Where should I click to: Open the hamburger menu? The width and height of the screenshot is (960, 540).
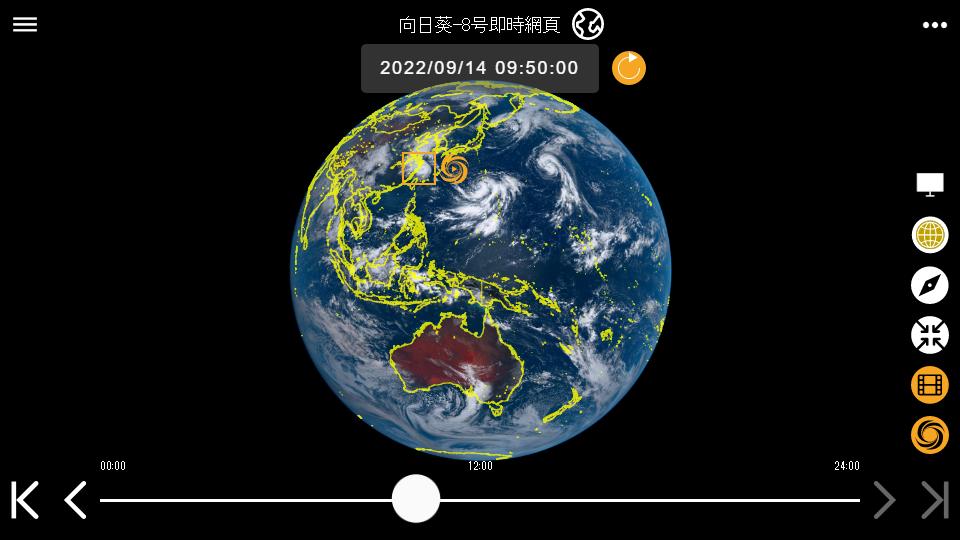[25, 25]
